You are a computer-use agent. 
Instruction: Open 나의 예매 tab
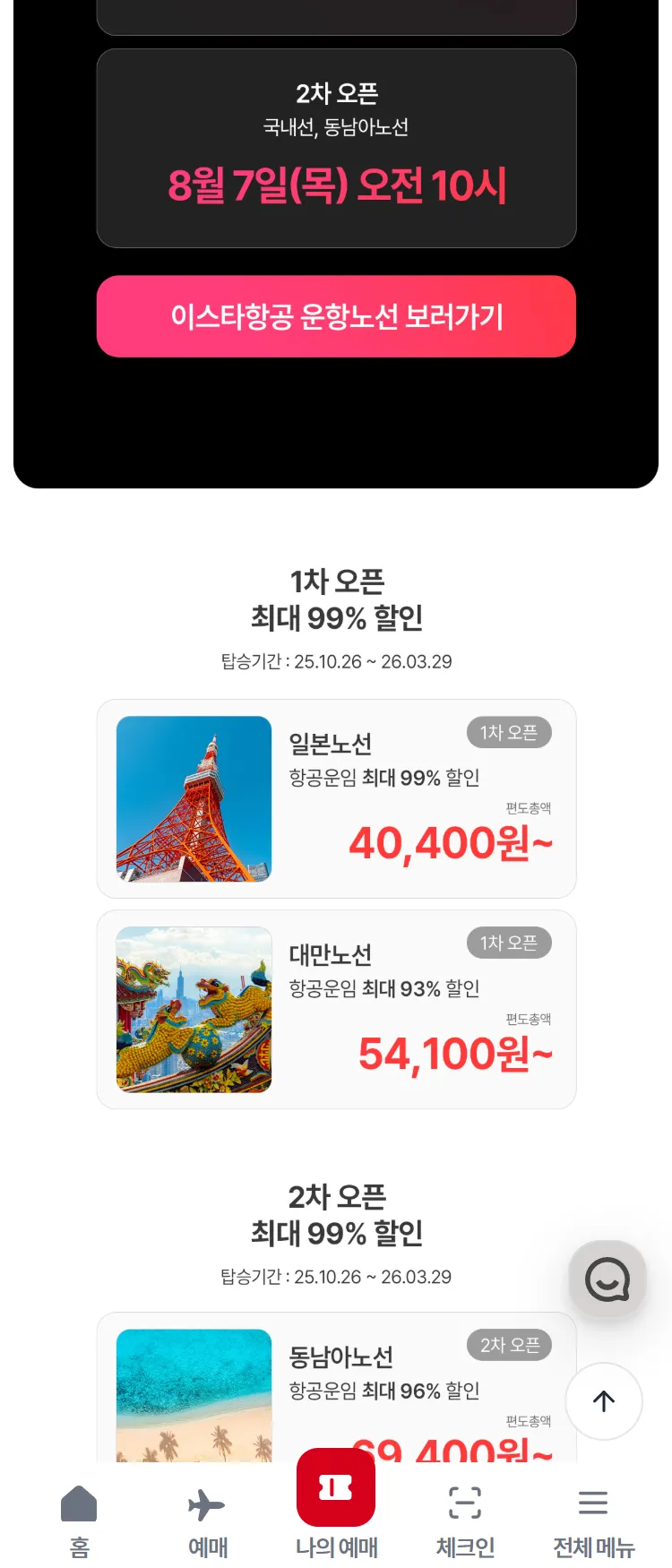click(x=336, y=1505)
